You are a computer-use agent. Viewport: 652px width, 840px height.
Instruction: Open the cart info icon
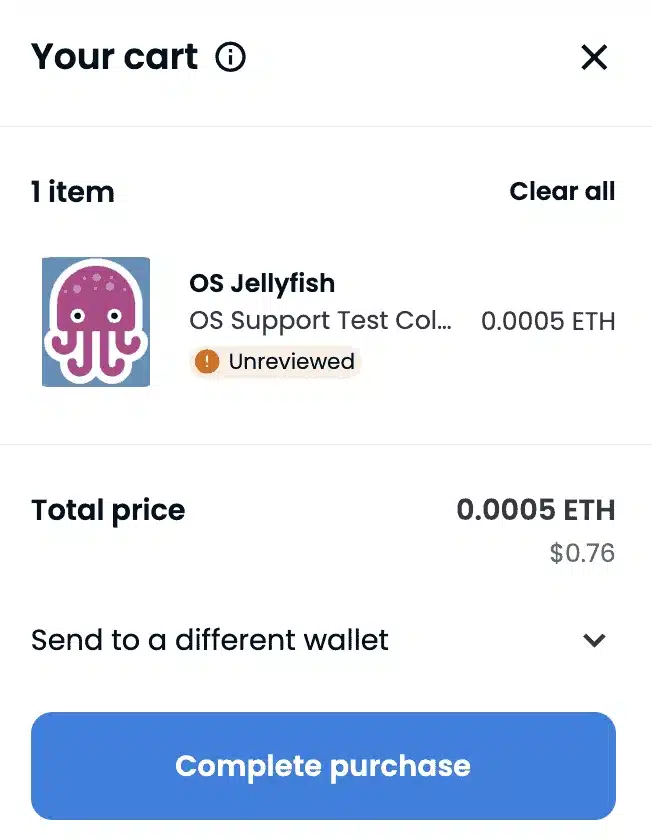click(x=230, y=58)
